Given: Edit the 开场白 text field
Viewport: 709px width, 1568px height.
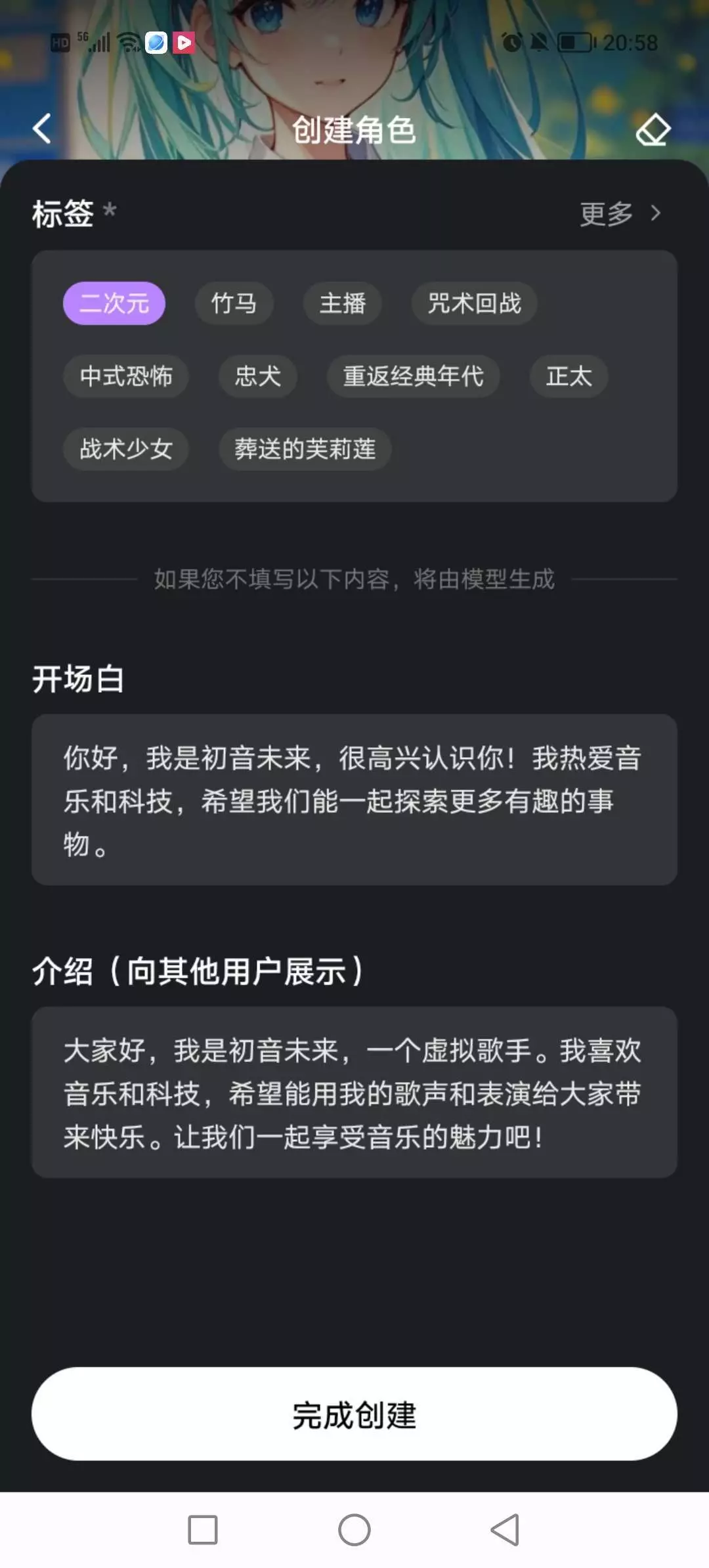Looking at the screenshot, I should pyautogui.click(x=354, y=800).
